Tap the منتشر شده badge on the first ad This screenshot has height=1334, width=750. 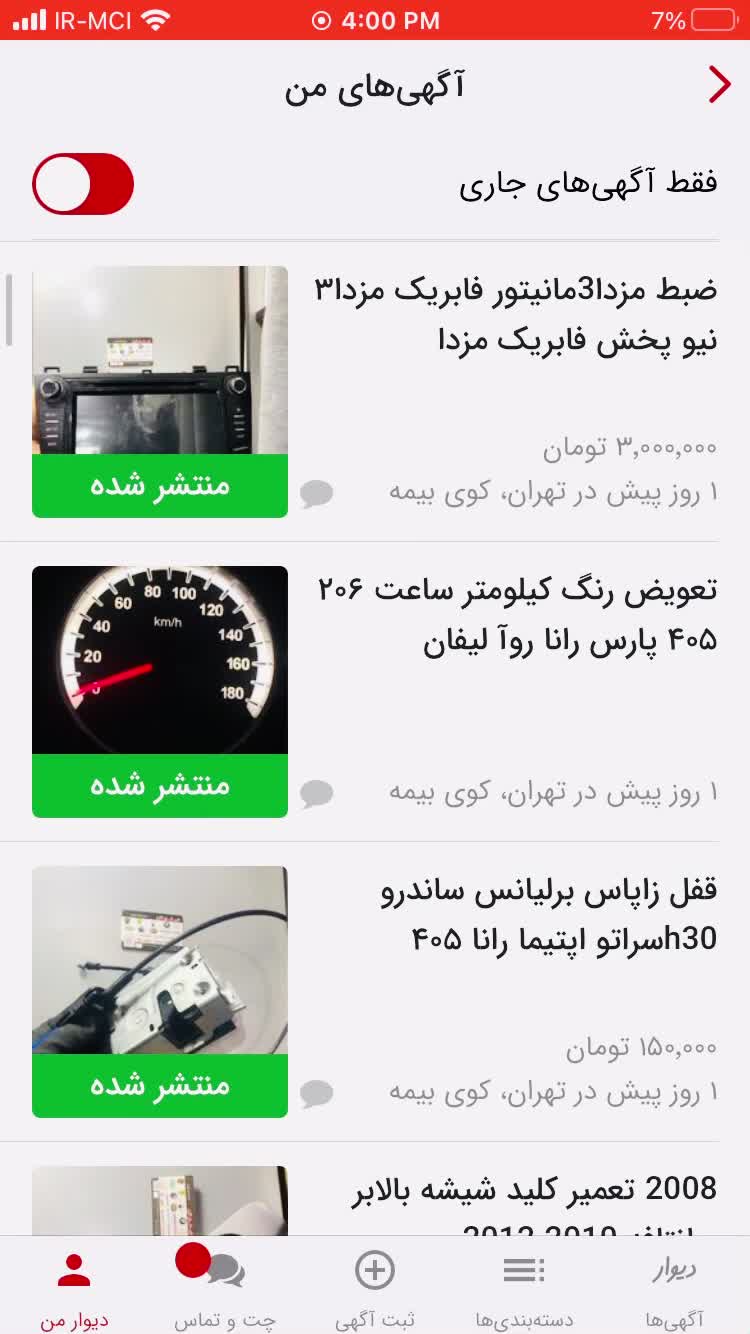[159, 487]
